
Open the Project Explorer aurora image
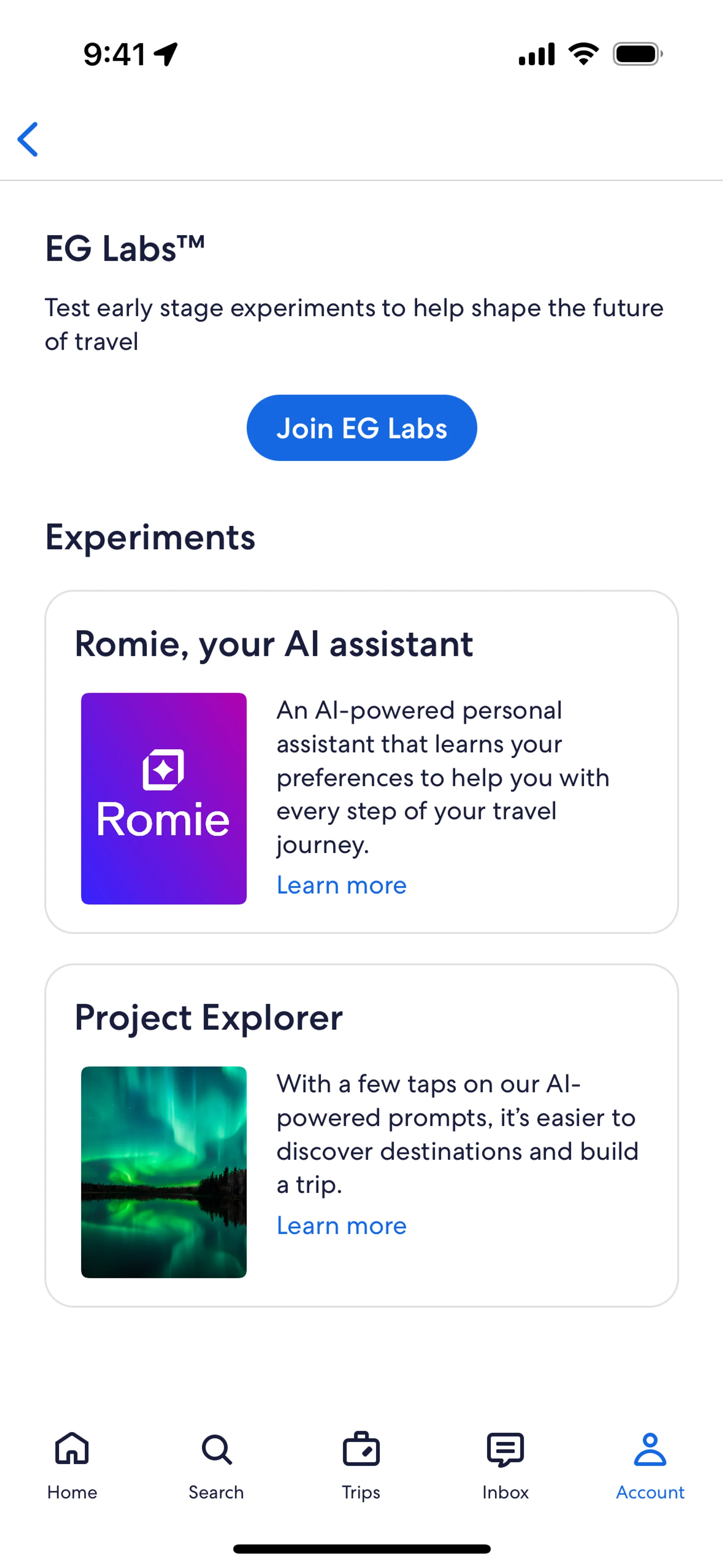point(164,1172)
